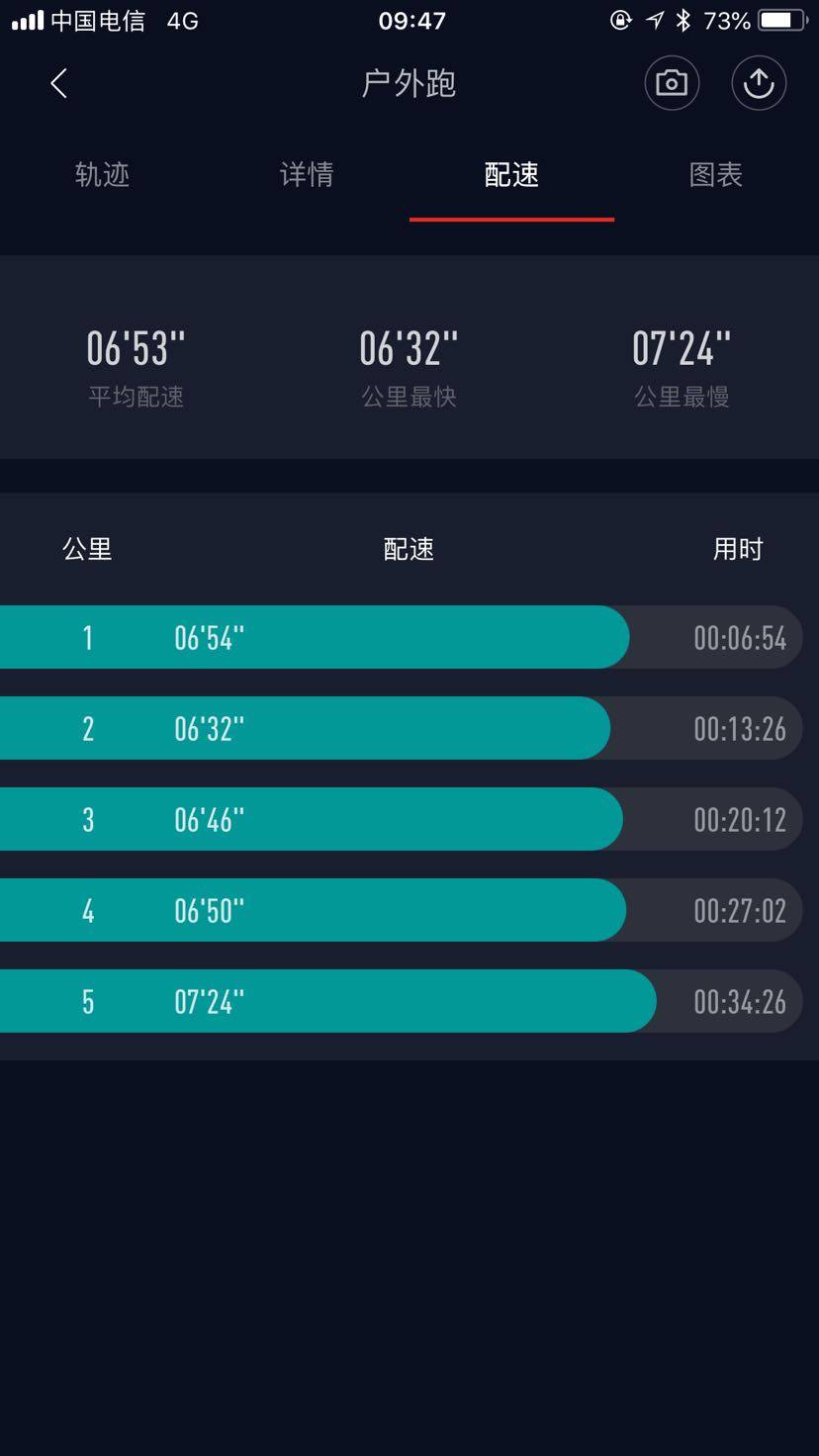Open the 图表 tab

715,175
